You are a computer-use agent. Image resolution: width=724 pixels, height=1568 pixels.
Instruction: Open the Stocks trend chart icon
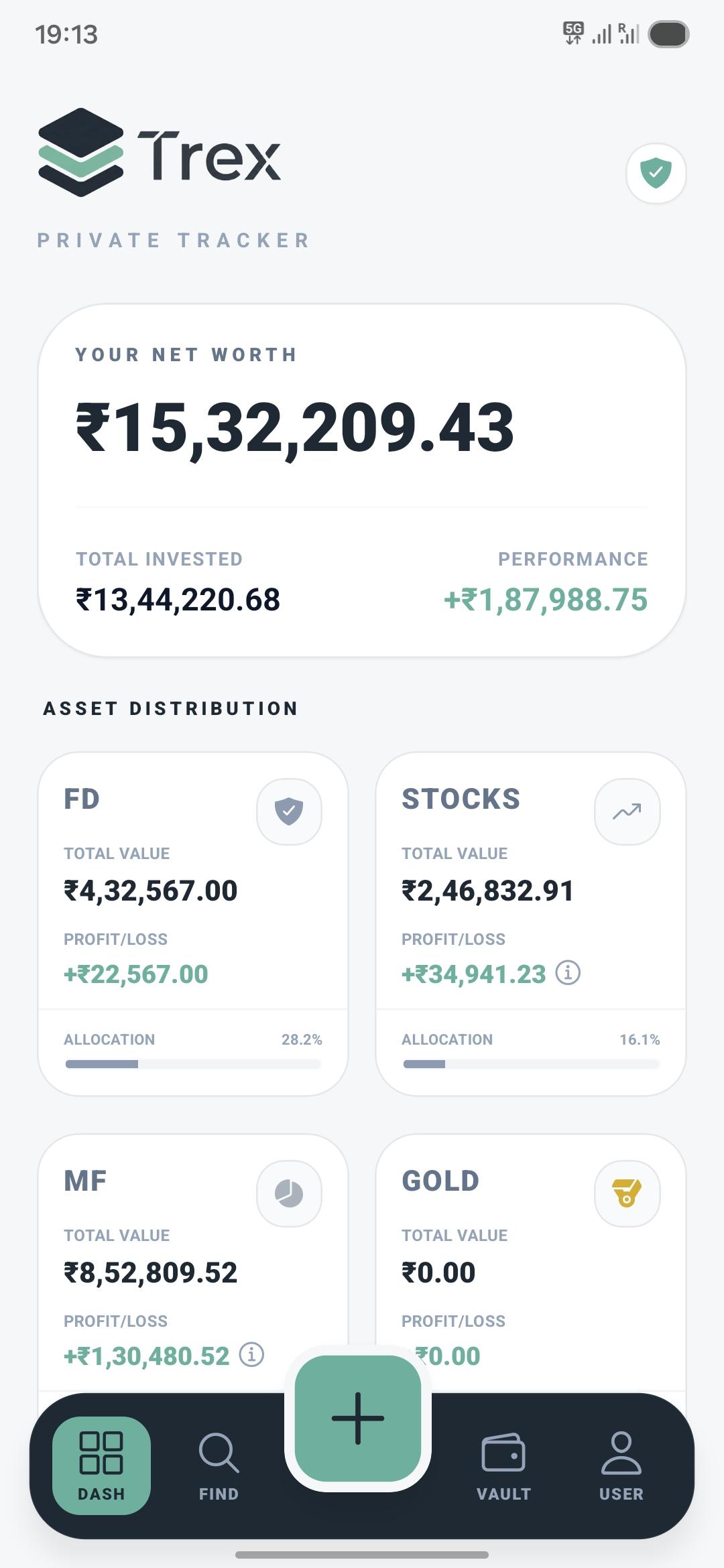click(626, 811)
